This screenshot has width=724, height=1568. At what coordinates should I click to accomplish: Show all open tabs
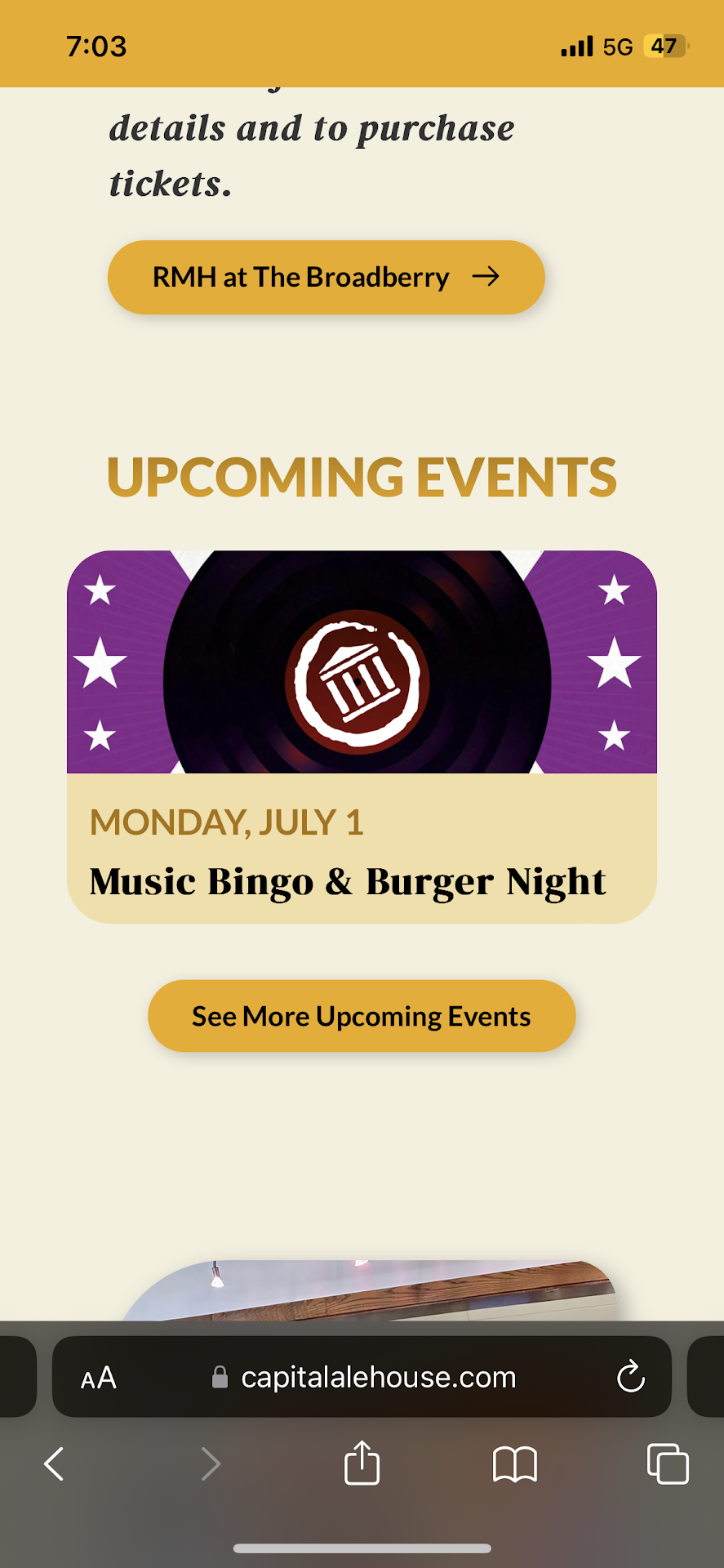tap(668, 1463)
